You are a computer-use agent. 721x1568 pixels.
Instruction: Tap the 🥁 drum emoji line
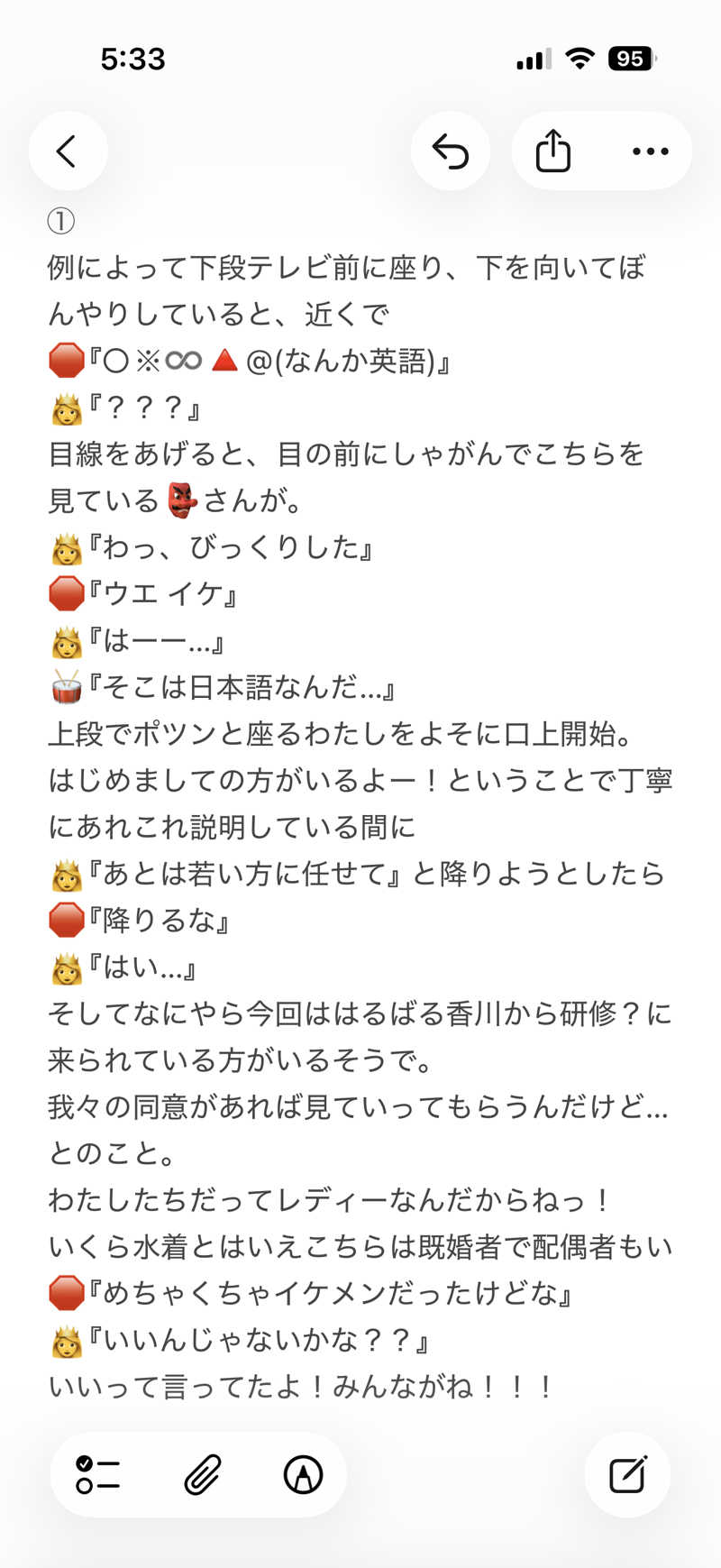click(x=65, y=691)
